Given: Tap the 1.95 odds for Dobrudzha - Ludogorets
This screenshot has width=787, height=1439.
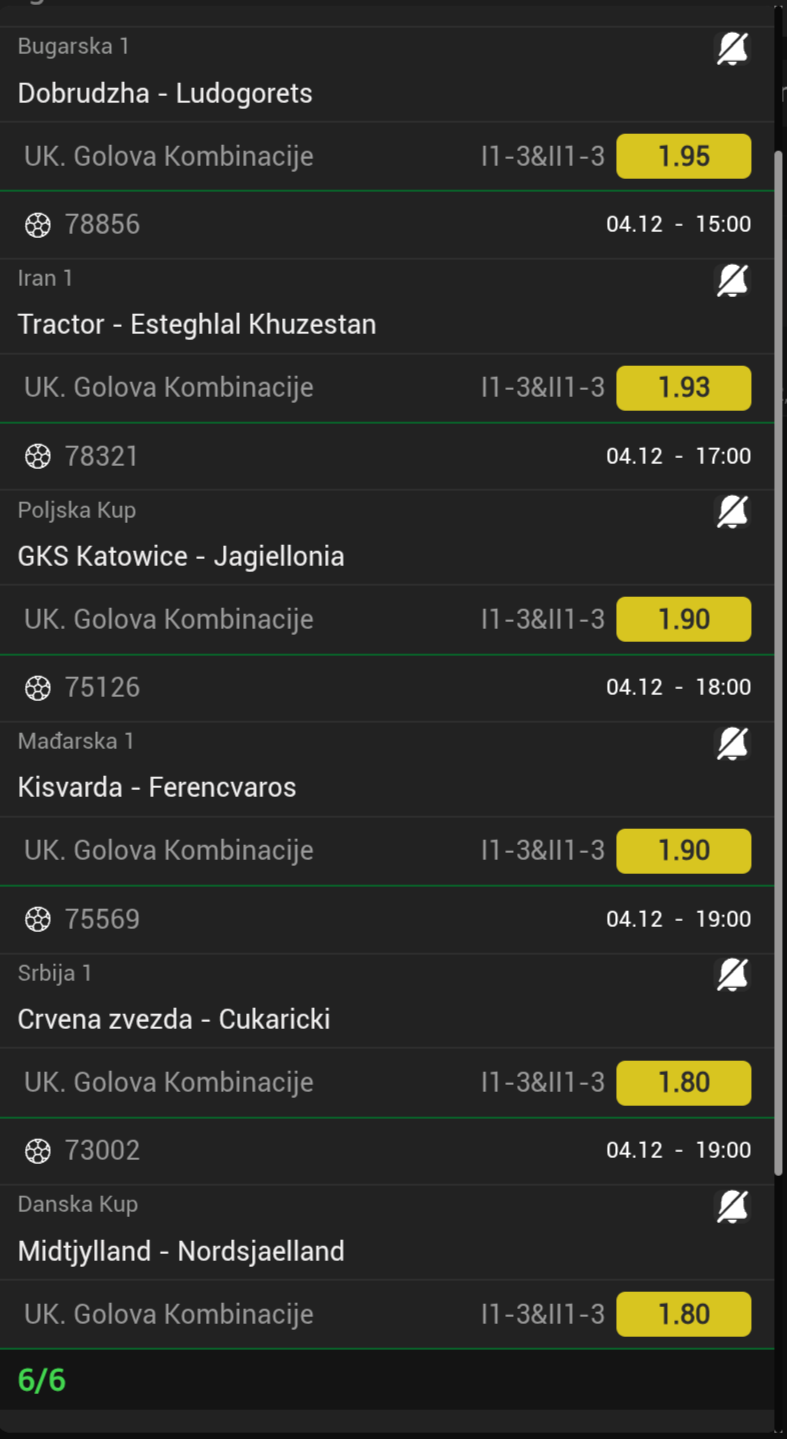Looking at the screenshot, I should (x=683, y=156).
